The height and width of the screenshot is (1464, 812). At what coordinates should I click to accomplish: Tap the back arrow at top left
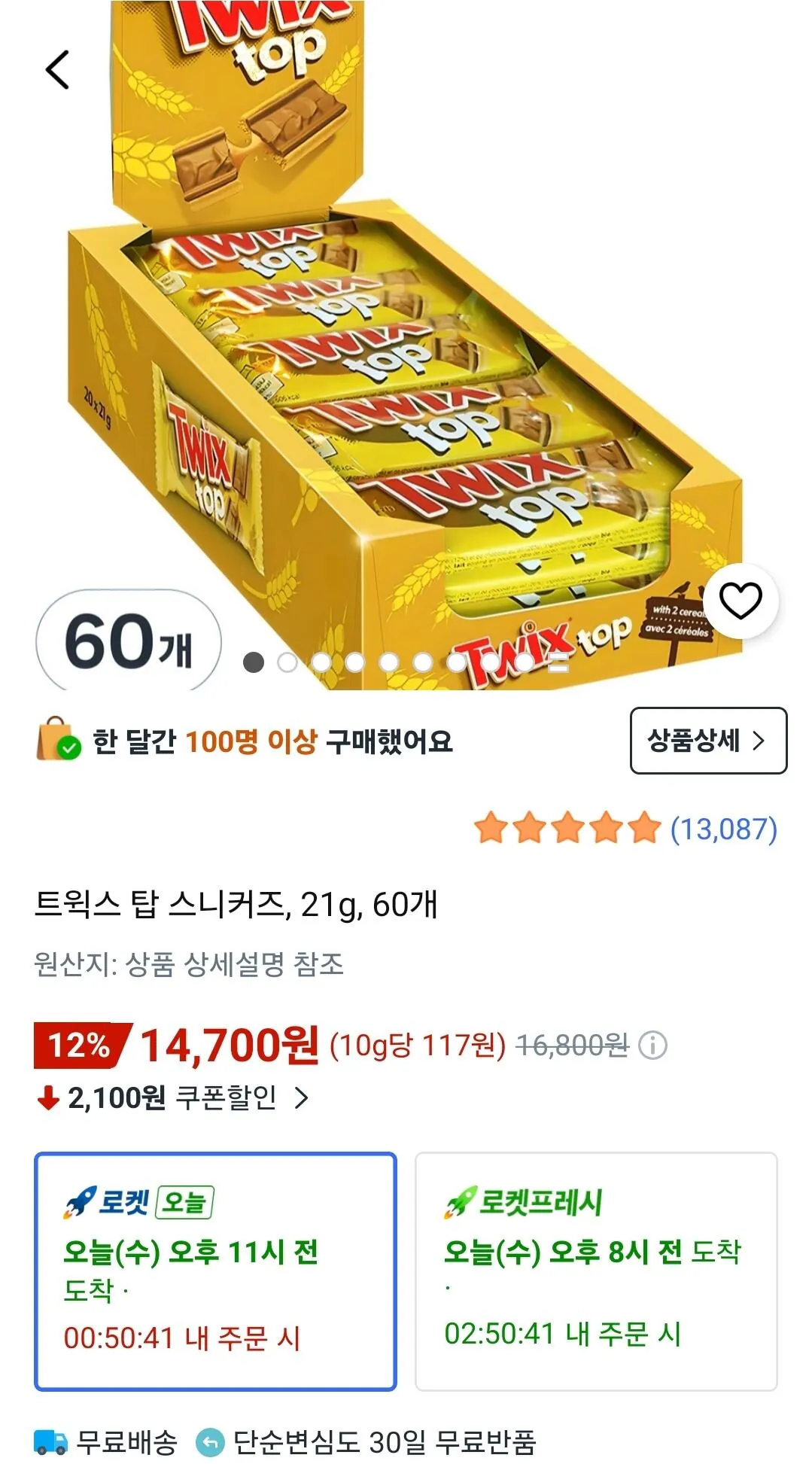point(56,68)
